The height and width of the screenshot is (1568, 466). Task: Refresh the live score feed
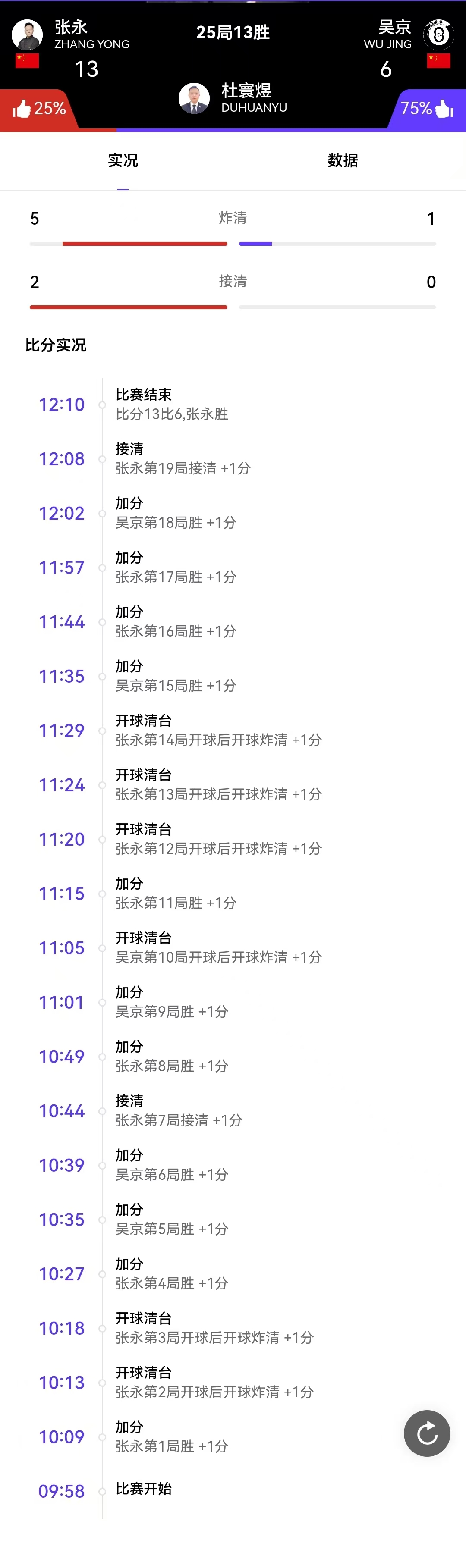[426, 1433]
